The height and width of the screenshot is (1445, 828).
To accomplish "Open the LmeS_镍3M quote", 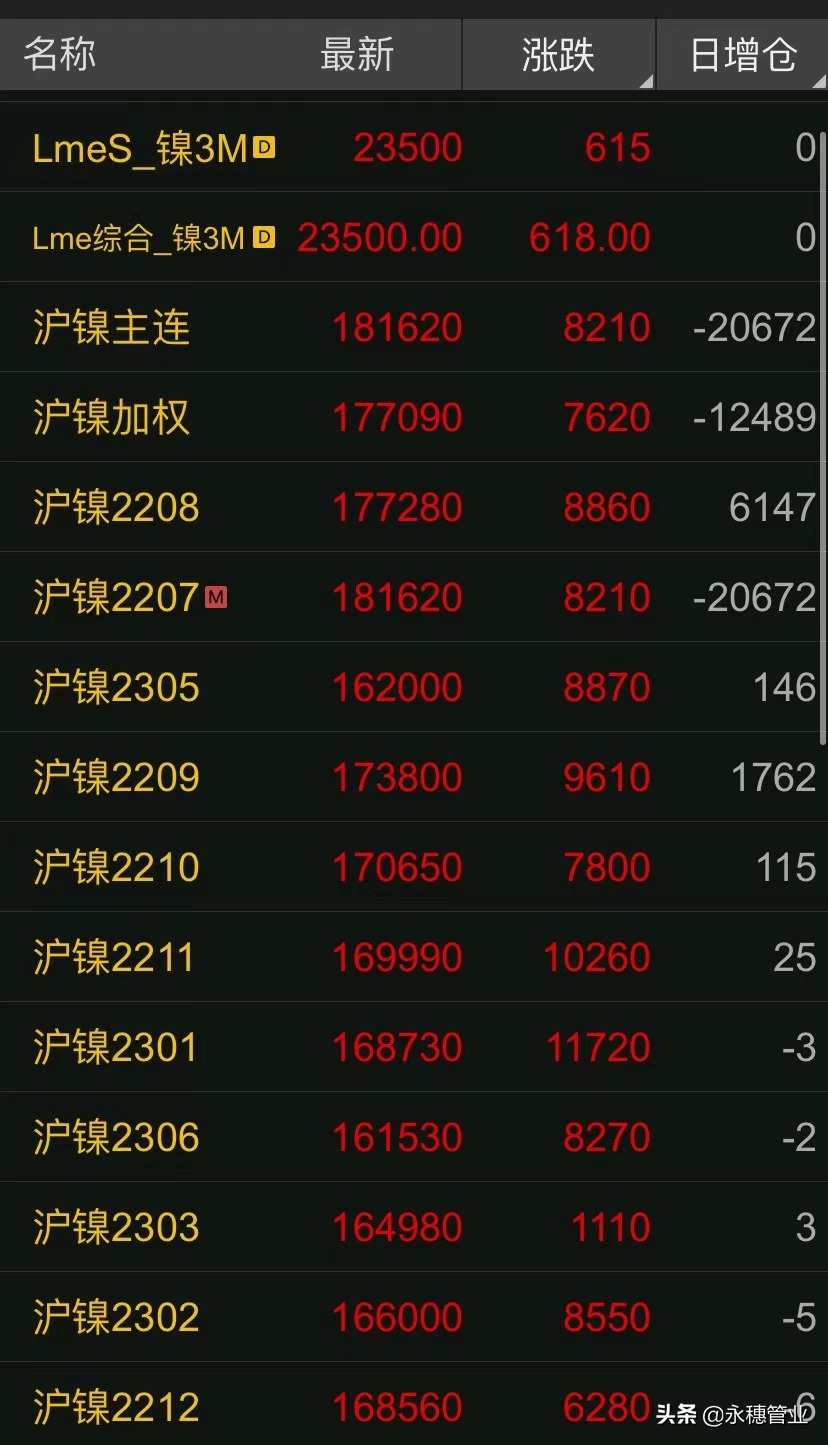I will [414, 147].
